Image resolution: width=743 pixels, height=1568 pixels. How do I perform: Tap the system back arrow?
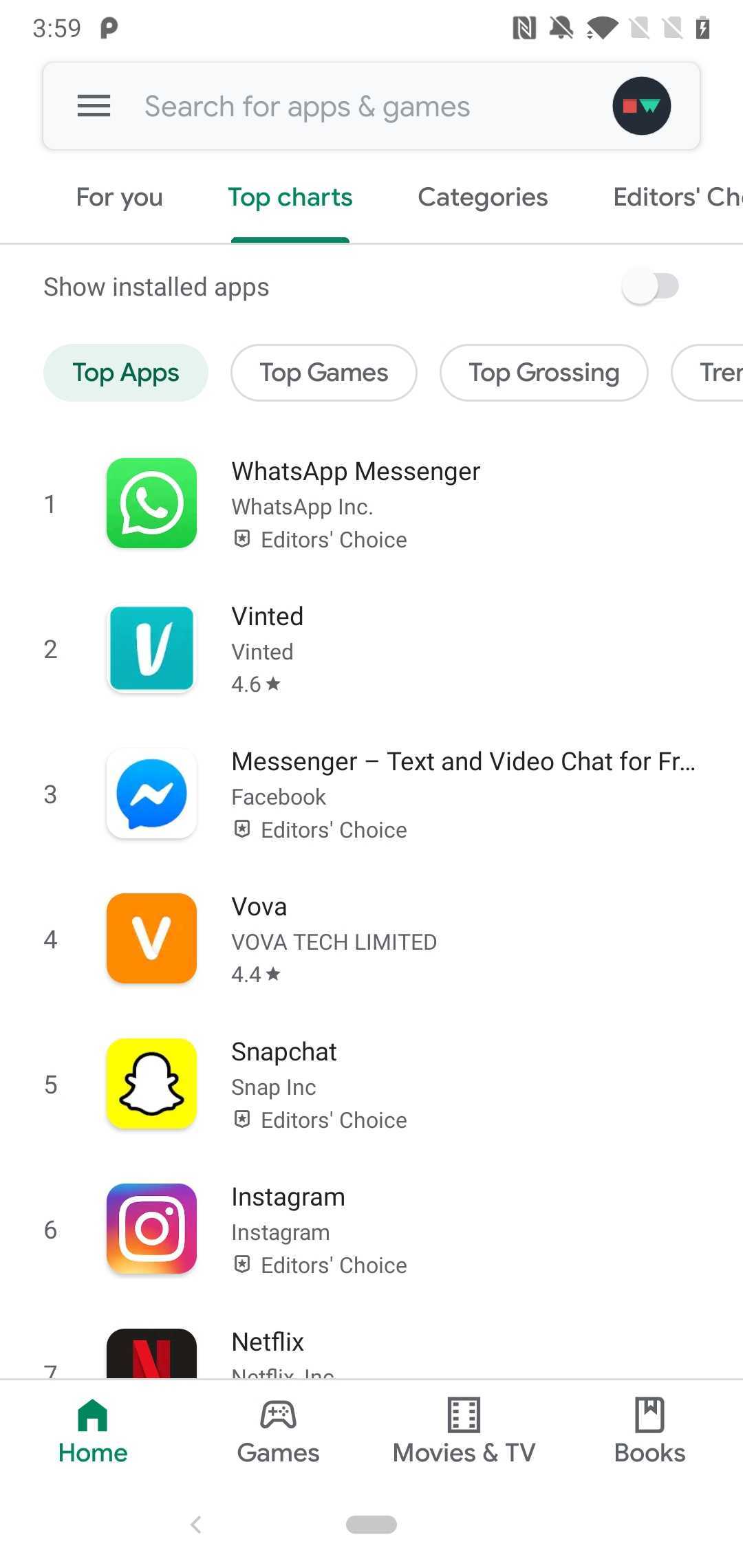(x=196, y=1525)
